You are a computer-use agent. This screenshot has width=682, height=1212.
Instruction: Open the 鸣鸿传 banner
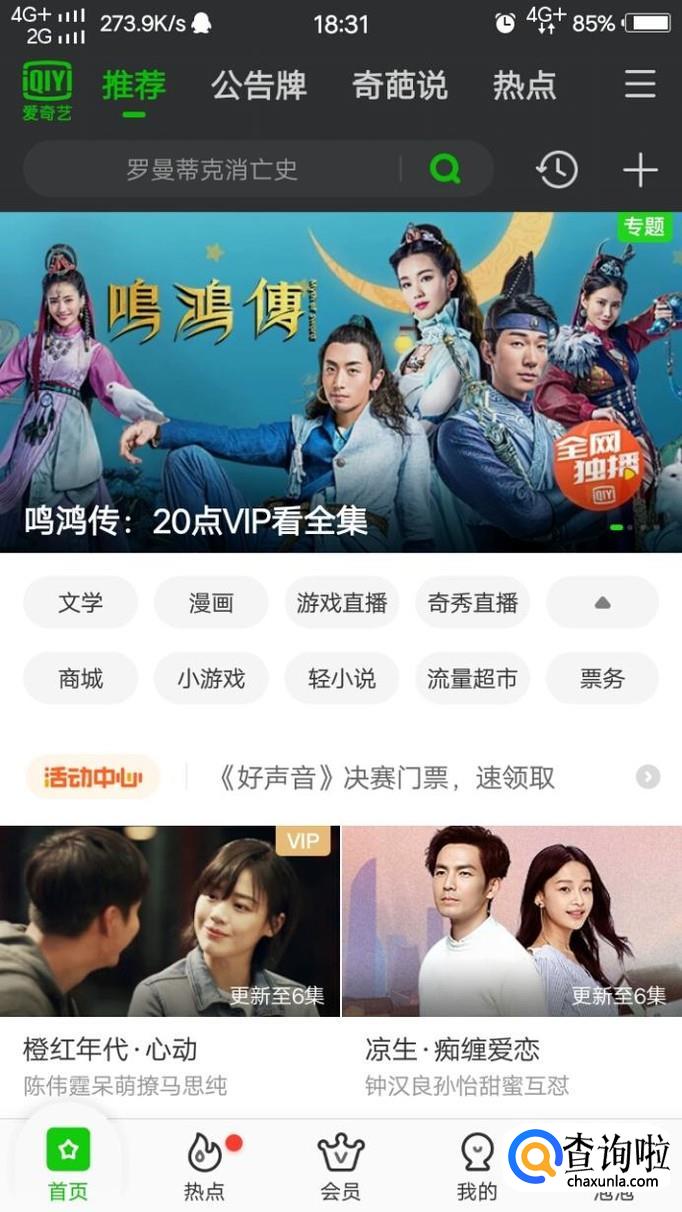point(341,382)
